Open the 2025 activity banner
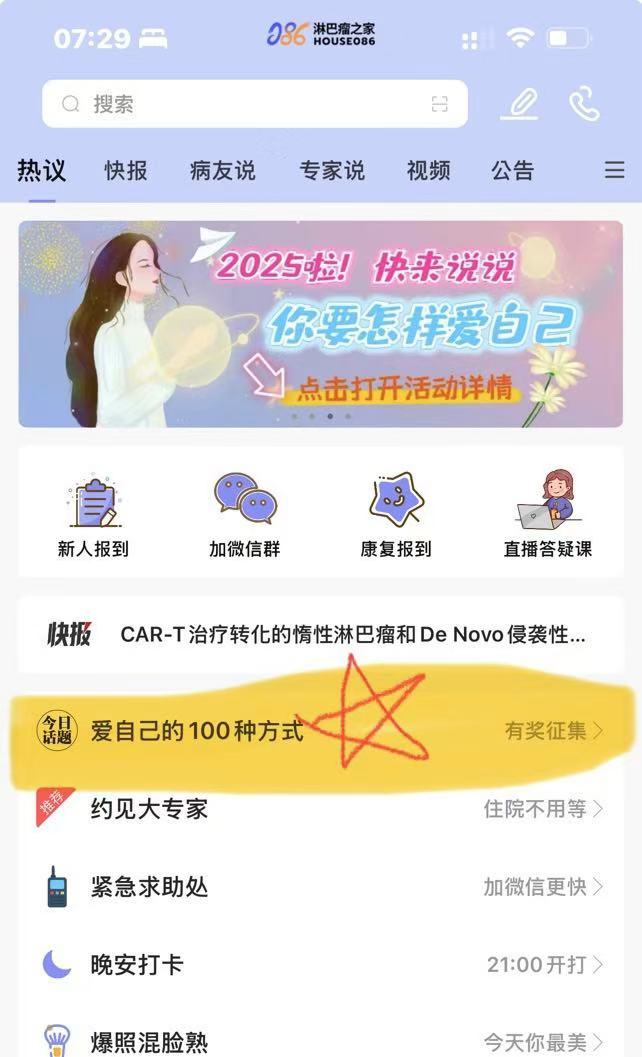The height and width of the screenshot is (1057, 642). tap(320, 324)
